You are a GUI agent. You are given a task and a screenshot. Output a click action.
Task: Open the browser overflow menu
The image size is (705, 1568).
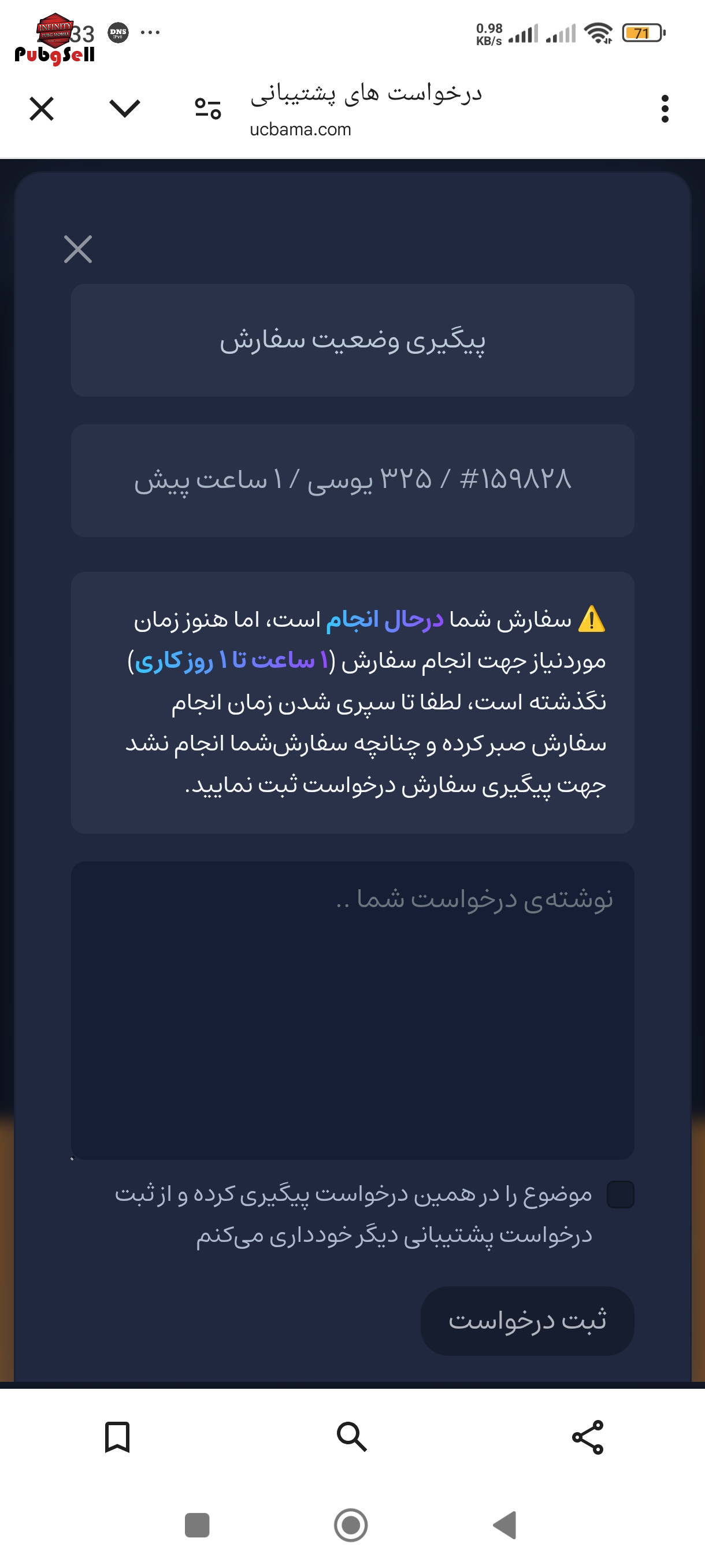[x=664, y=109]
